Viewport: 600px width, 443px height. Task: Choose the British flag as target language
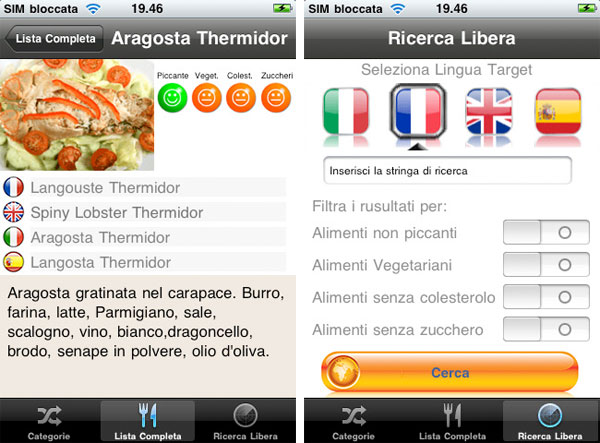coord(489,110)
